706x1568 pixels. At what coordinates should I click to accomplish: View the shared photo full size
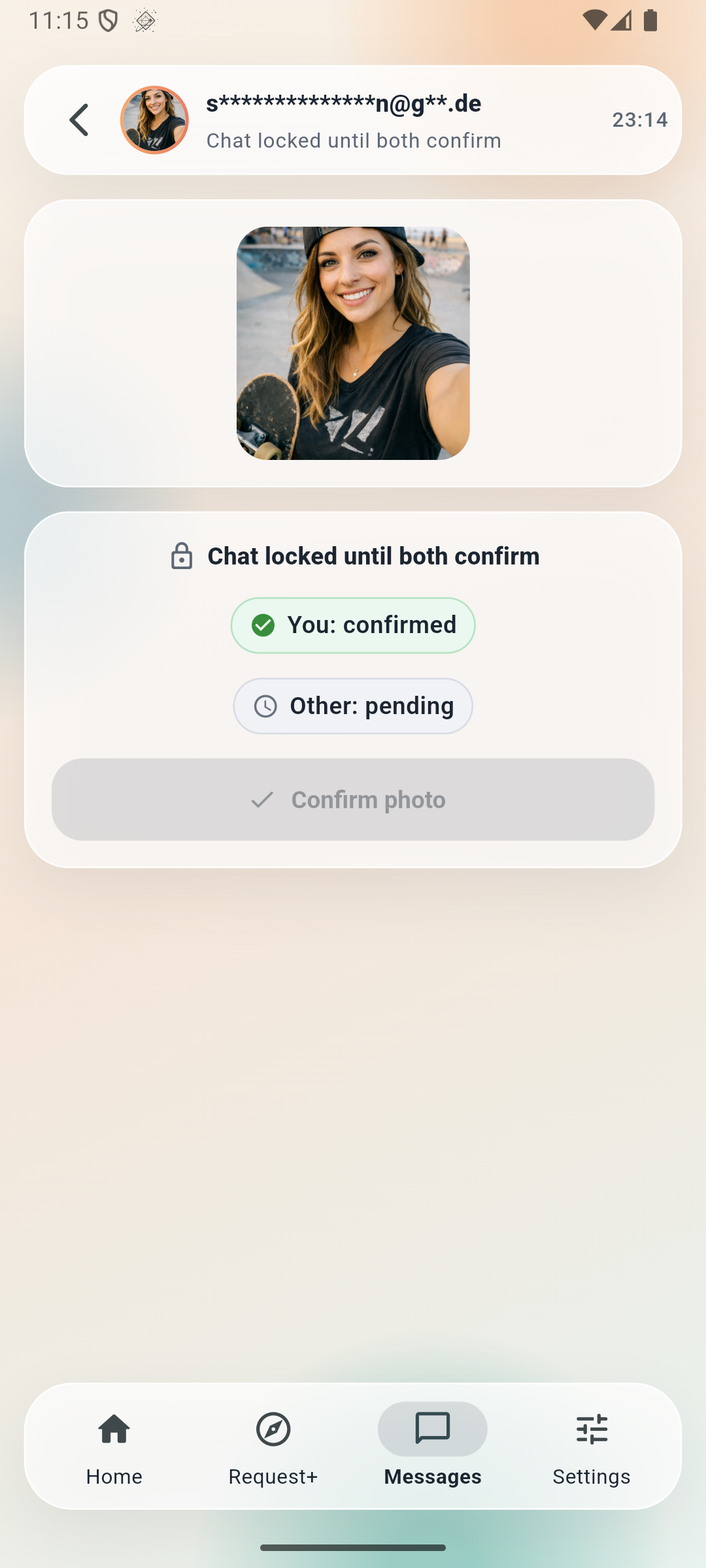tap(353, 343)
